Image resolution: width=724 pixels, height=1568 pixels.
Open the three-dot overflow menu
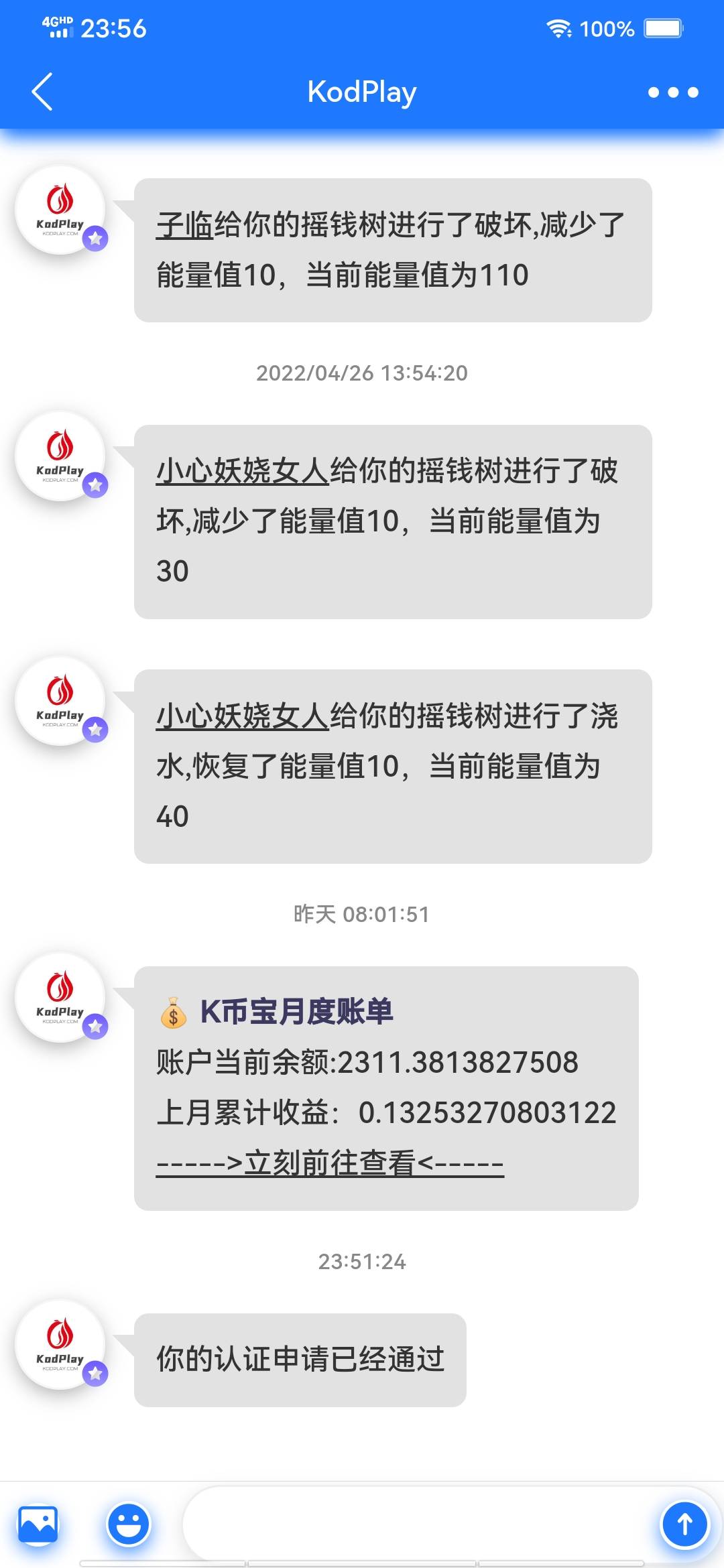673,92
